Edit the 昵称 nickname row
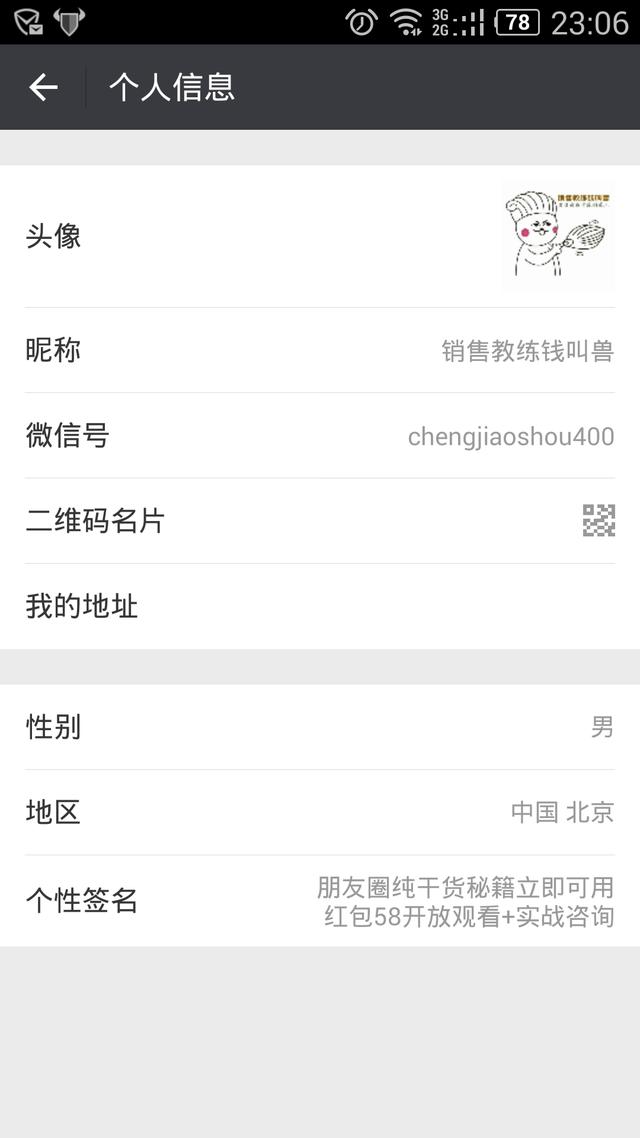The height and width of the screenshot is (1138, 640). (x=320, y=351)
